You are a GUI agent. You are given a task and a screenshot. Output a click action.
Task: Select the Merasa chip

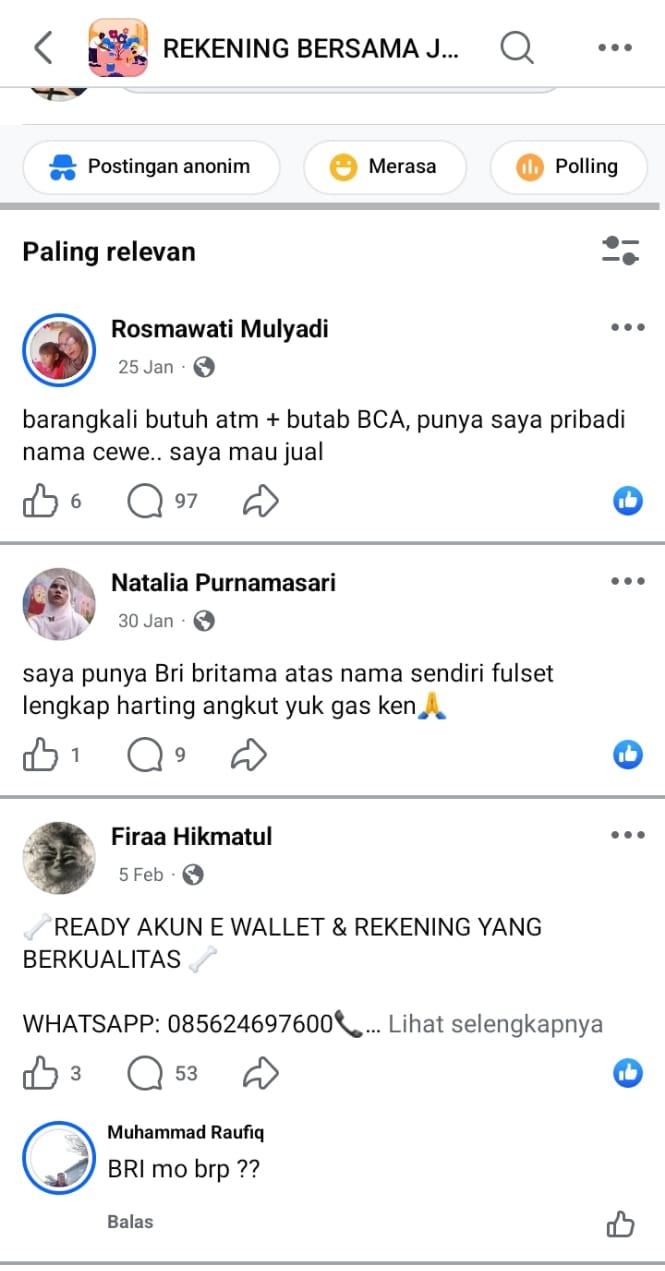click(384, 167)
